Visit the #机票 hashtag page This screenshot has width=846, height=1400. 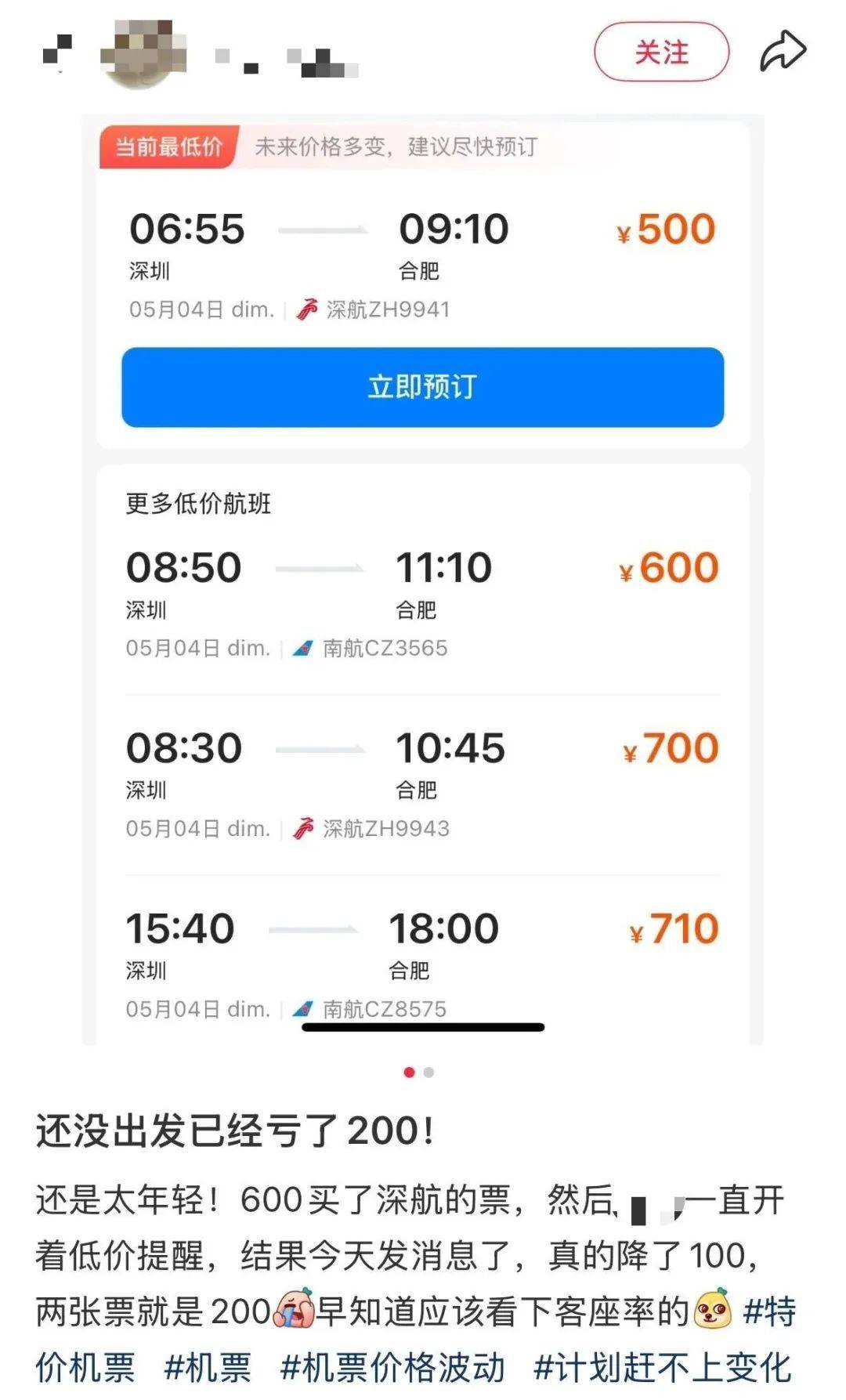coord(208,1367)
